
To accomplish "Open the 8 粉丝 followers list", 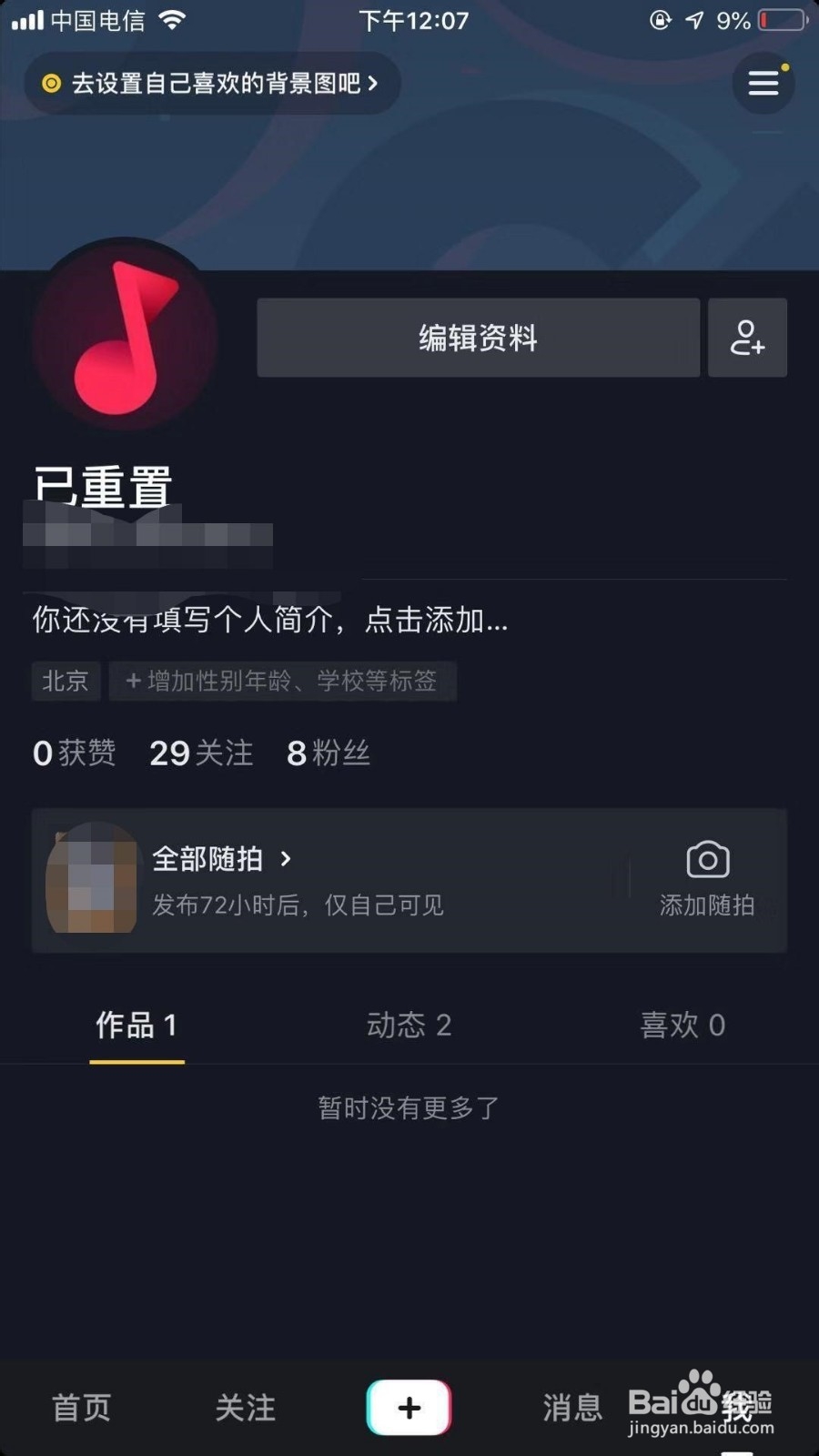I will [x=328, y=753].
